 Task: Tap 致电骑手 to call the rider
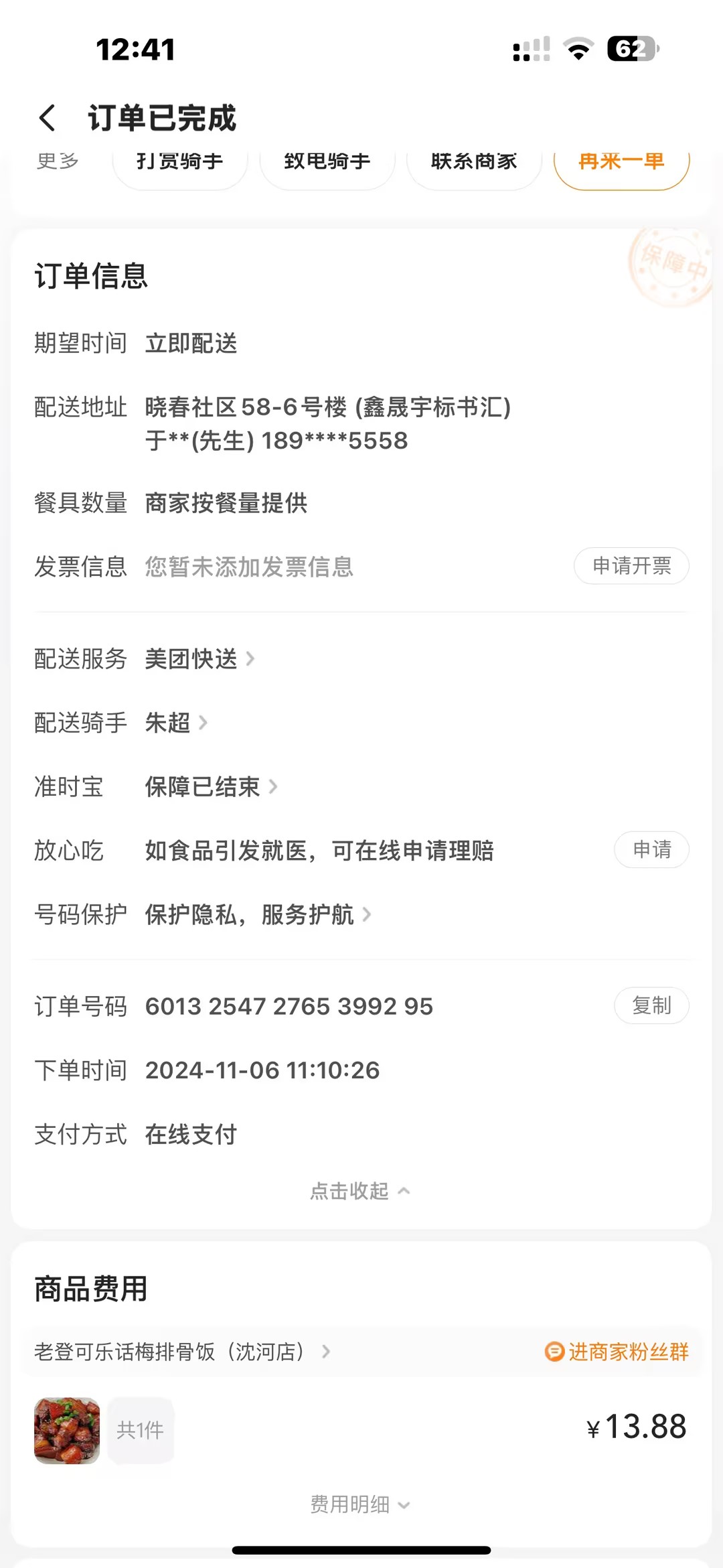tap(327, 163)
